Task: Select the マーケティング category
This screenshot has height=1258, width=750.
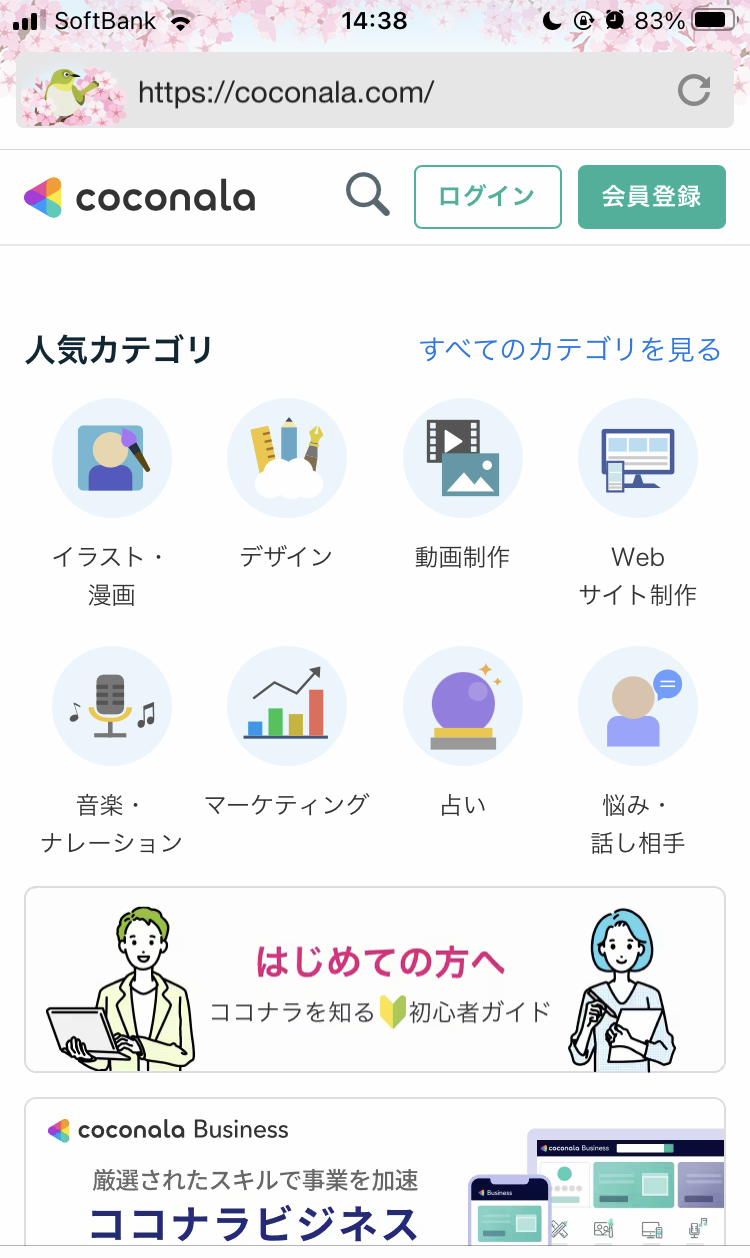Action: pyautogui.click(x=287, y=734)
